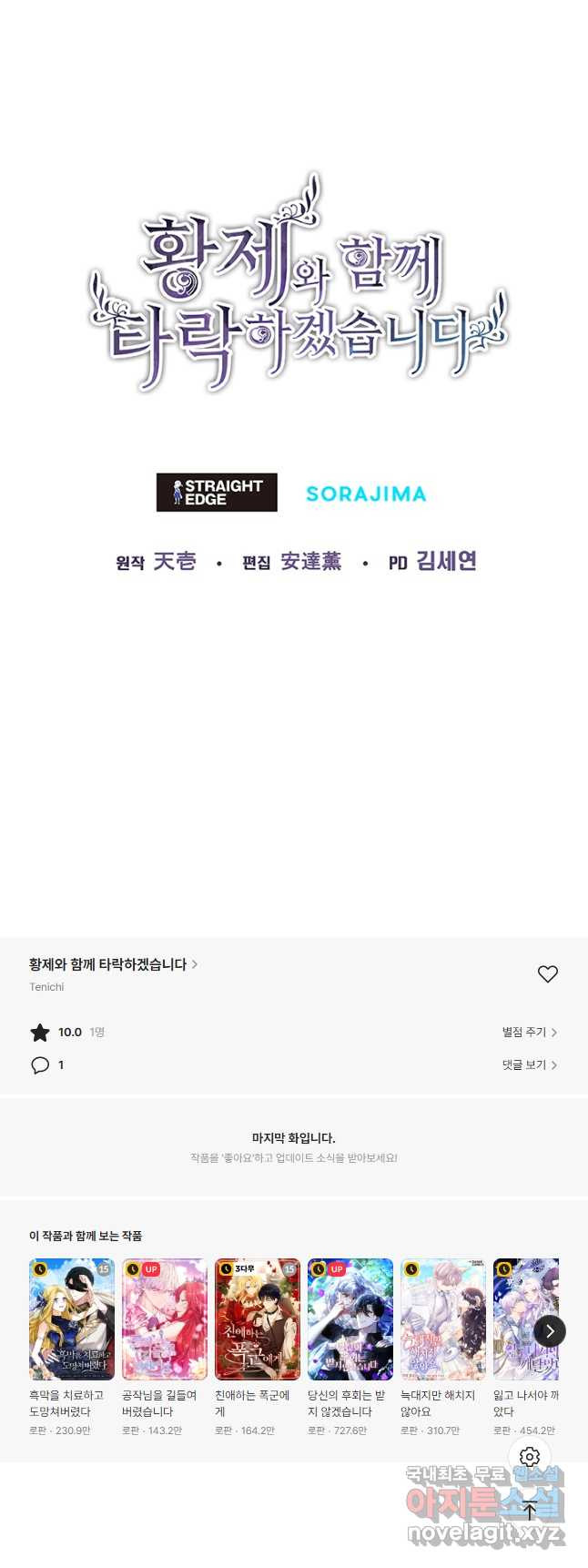Open the recommended title 당신의 후회는 받지 않겠습니다
This screenshot has height=1568, width=588.
350,1319
